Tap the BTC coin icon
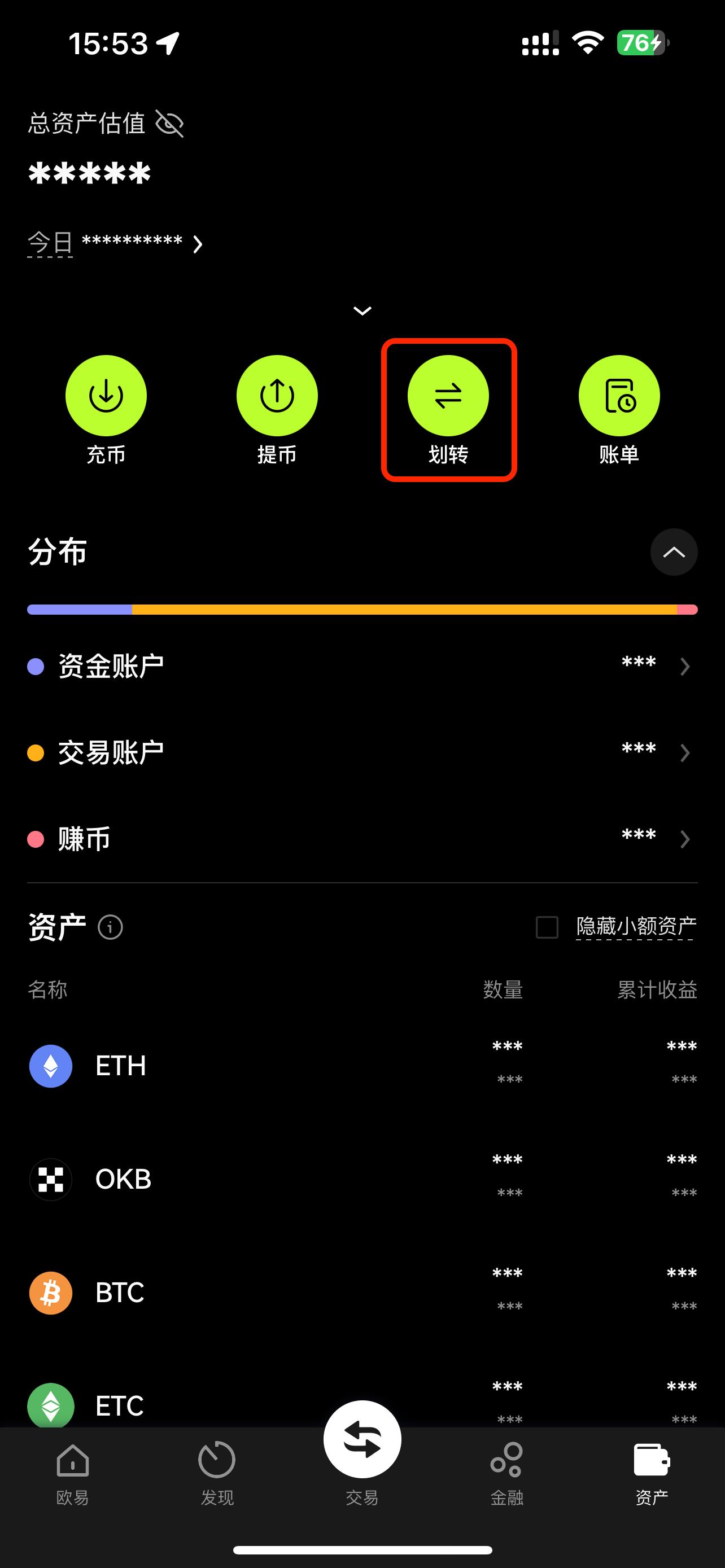 pyautogui.click(x=50, y=1293)
